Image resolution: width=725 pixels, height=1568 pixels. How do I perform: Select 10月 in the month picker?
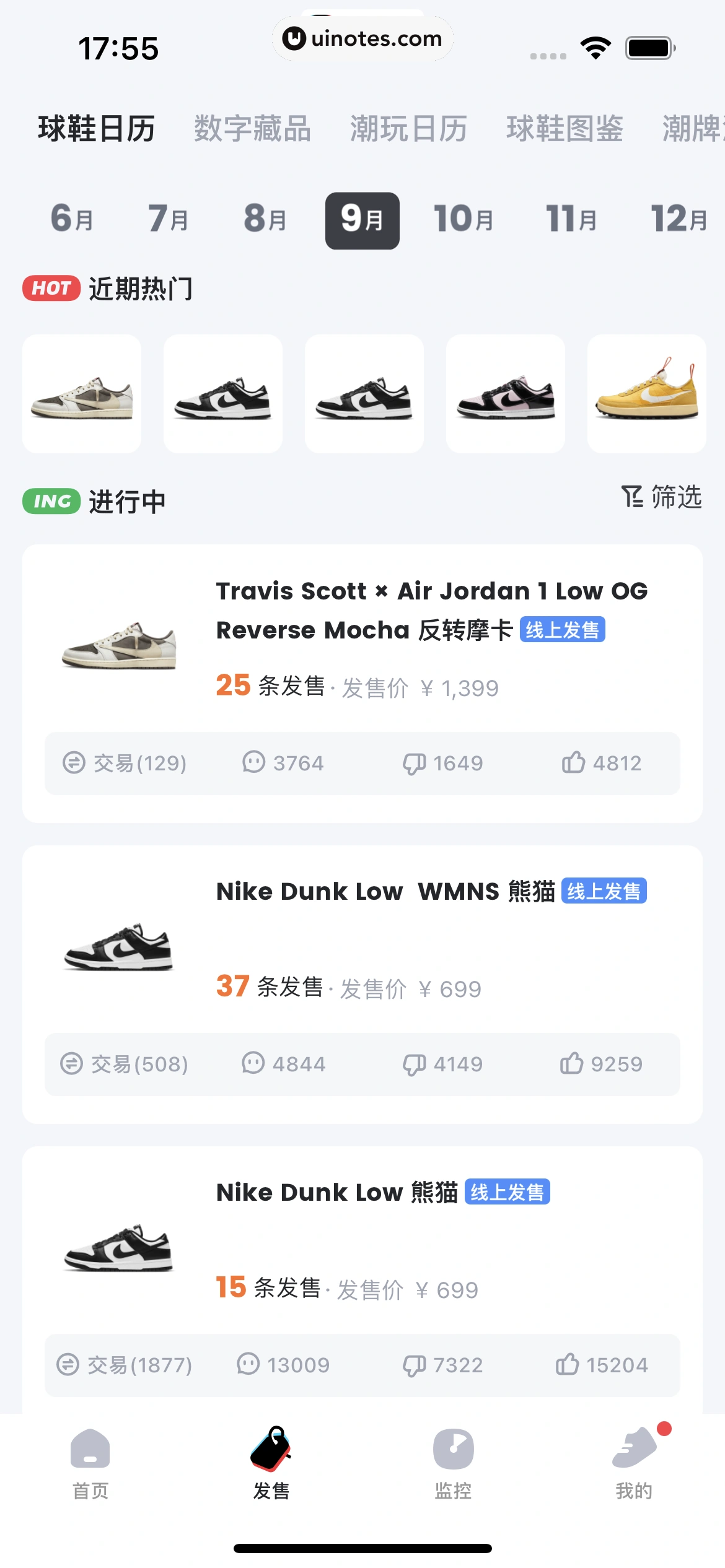pyautogui.click(x=464, y=220)
